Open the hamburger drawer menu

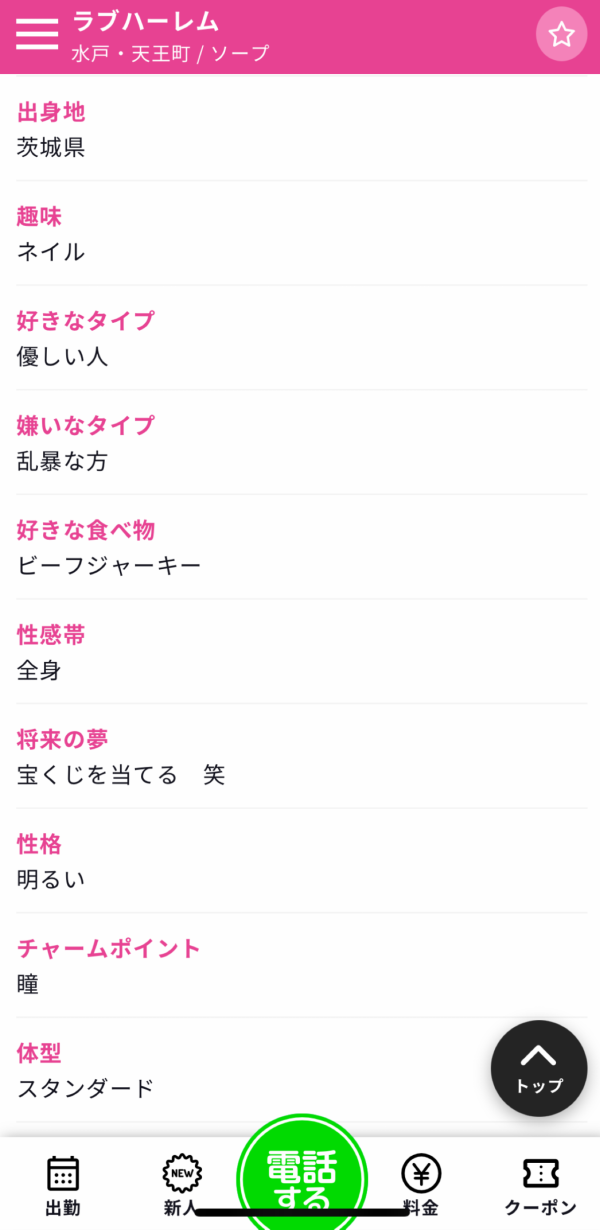[37, 34]
